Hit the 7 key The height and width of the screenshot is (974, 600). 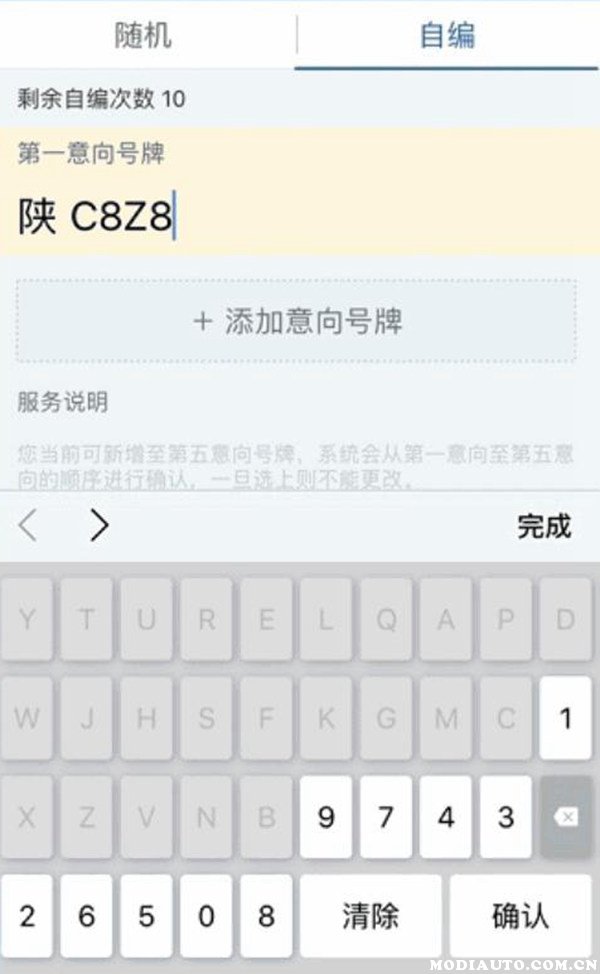385,817
